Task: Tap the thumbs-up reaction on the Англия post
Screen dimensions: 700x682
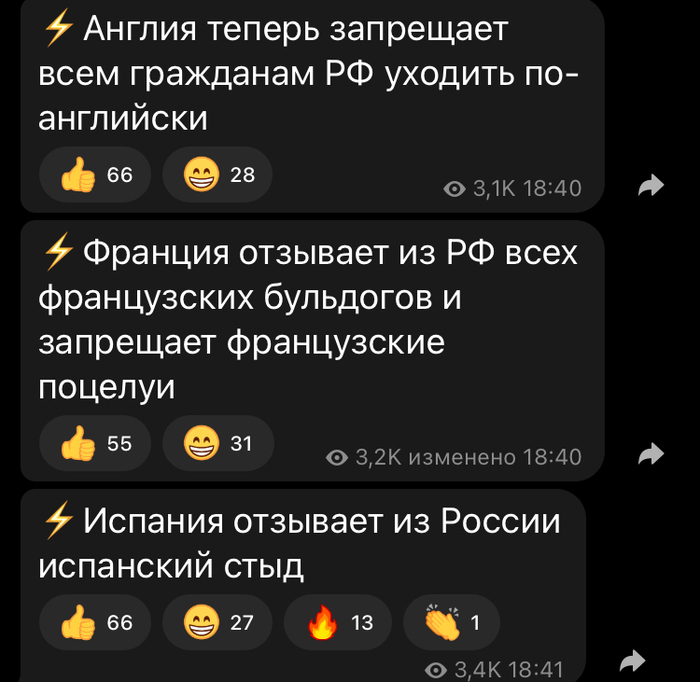Action: pos(95,175)
